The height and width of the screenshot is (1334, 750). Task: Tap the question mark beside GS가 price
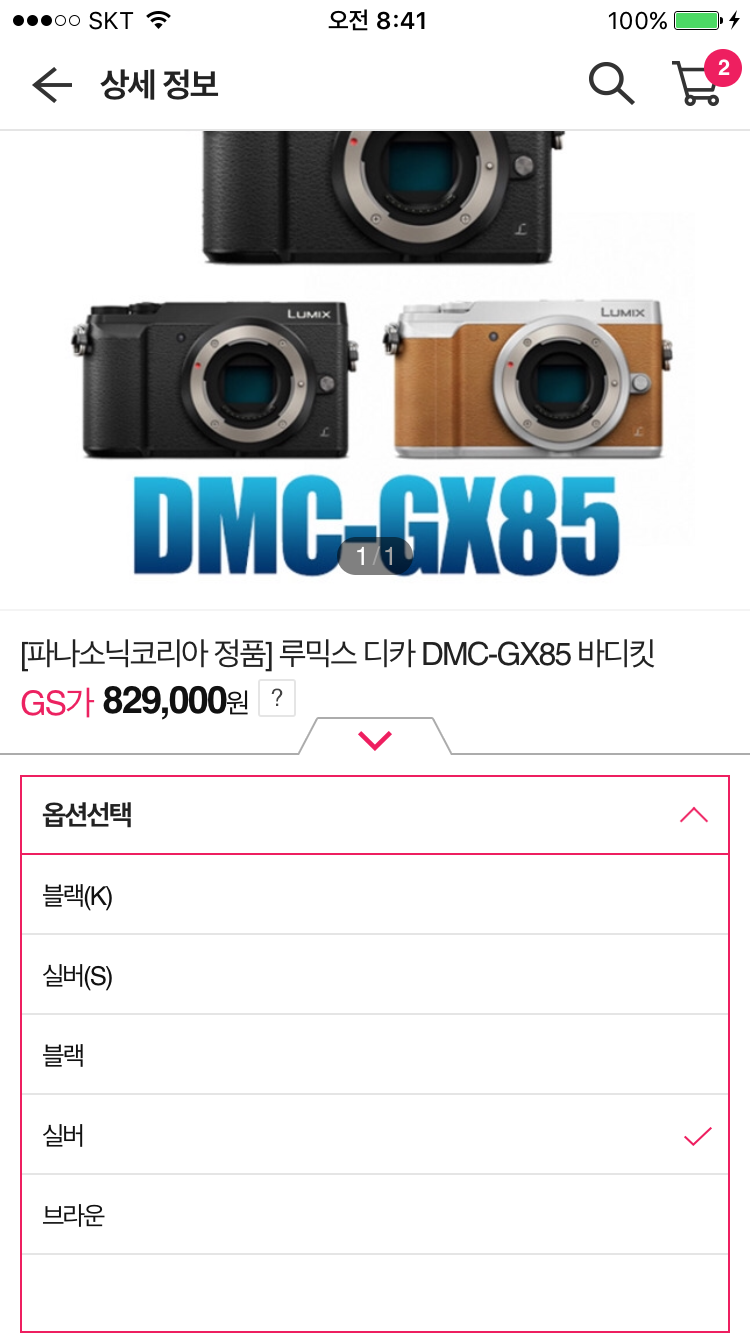277,699
